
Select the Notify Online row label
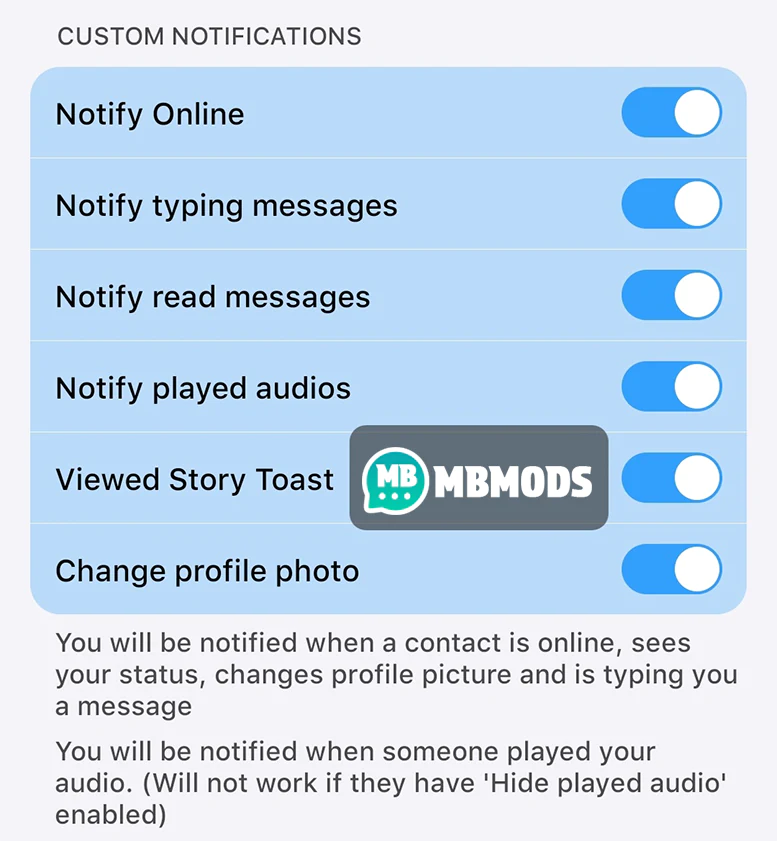pyautogui.click(x=150, y=114)
